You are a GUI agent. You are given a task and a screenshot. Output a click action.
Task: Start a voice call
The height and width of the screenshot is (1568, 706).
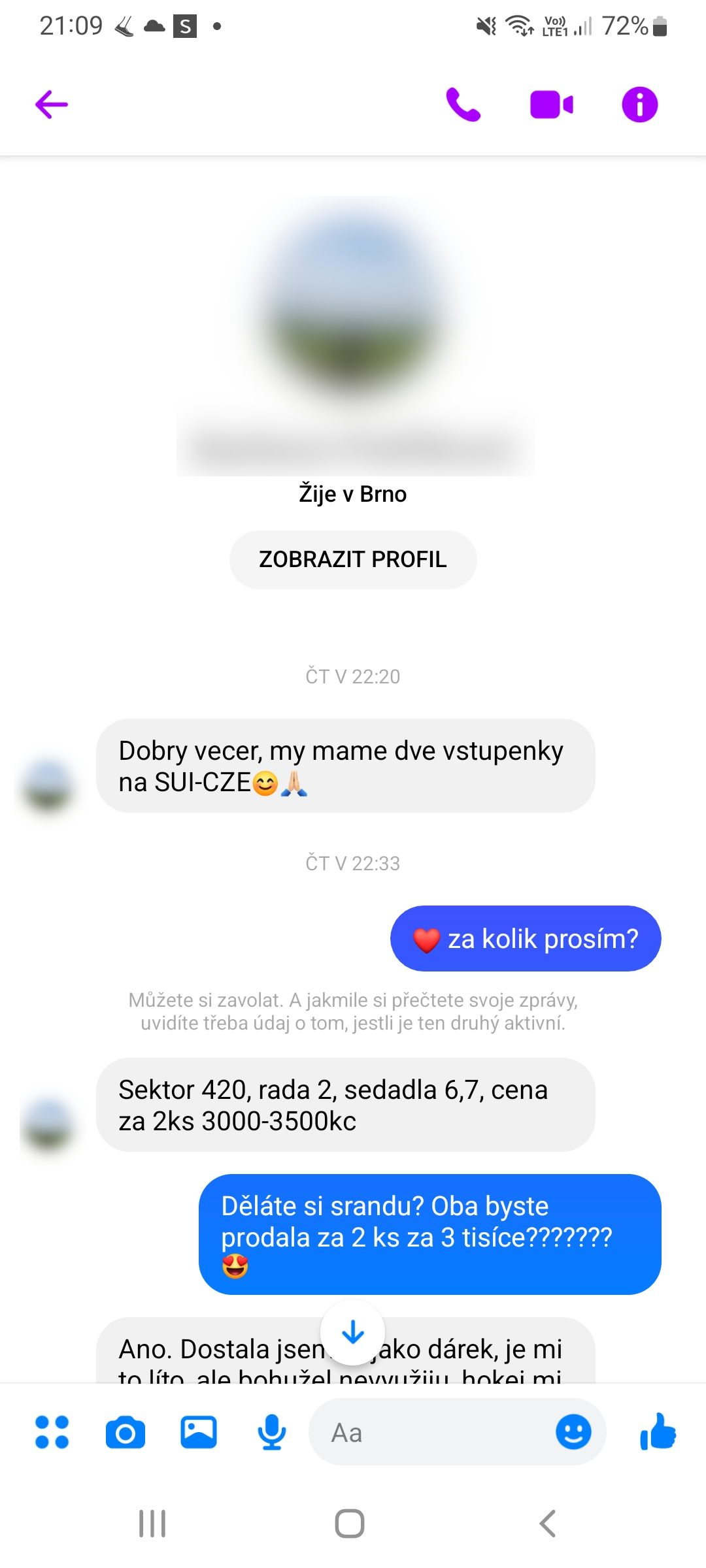463,105
